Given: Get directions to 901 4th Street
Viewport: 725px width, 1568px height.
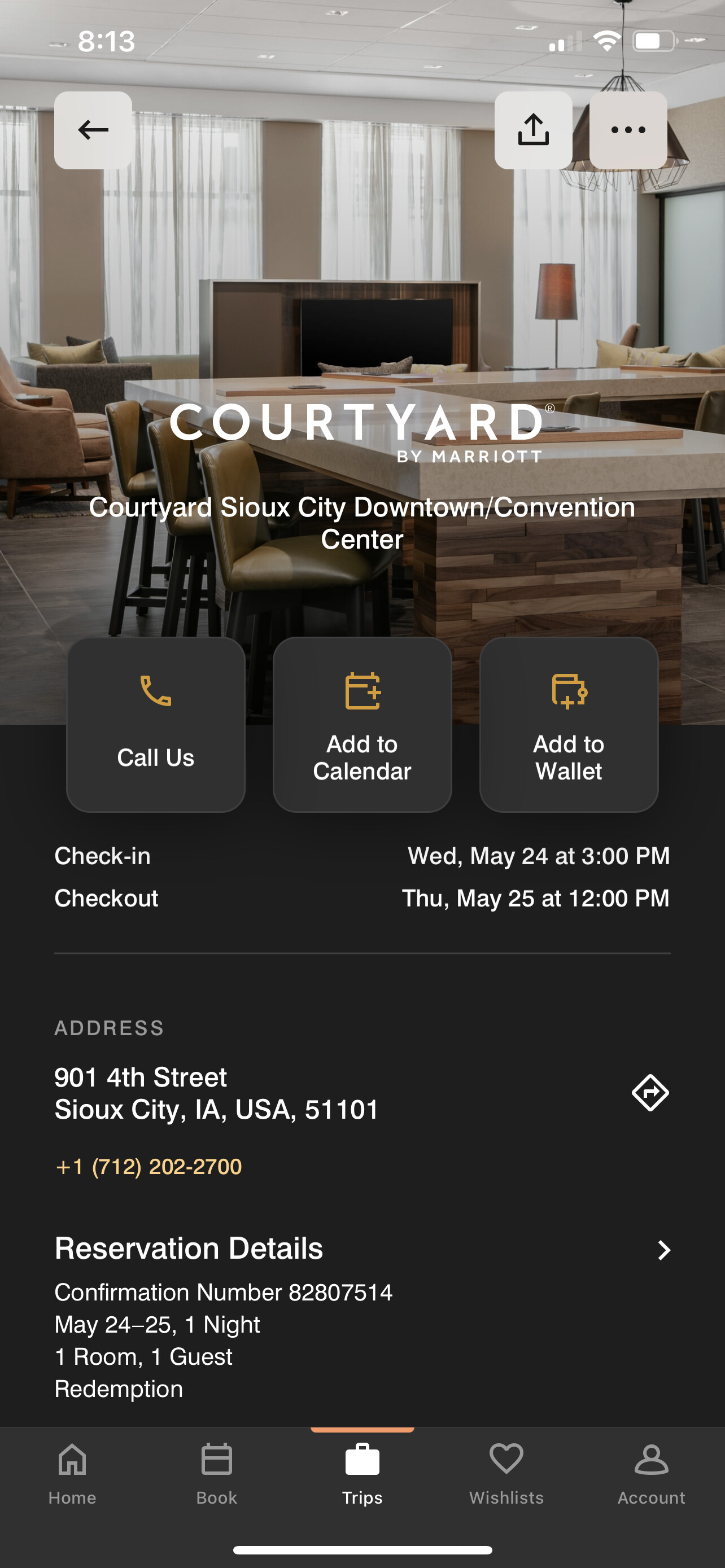Looking at the screenshot, I should coord(650,1093).
